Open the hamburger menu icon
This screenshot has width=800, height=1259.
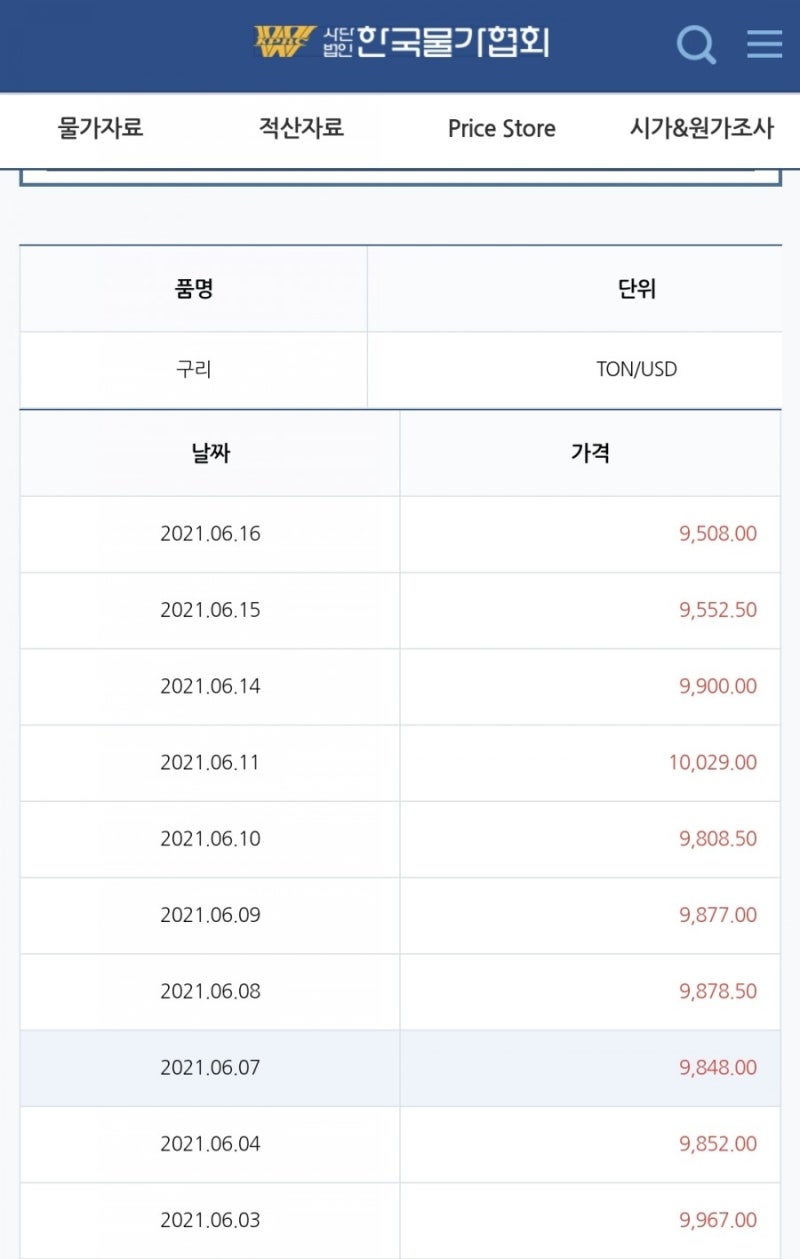click(764, 44)
